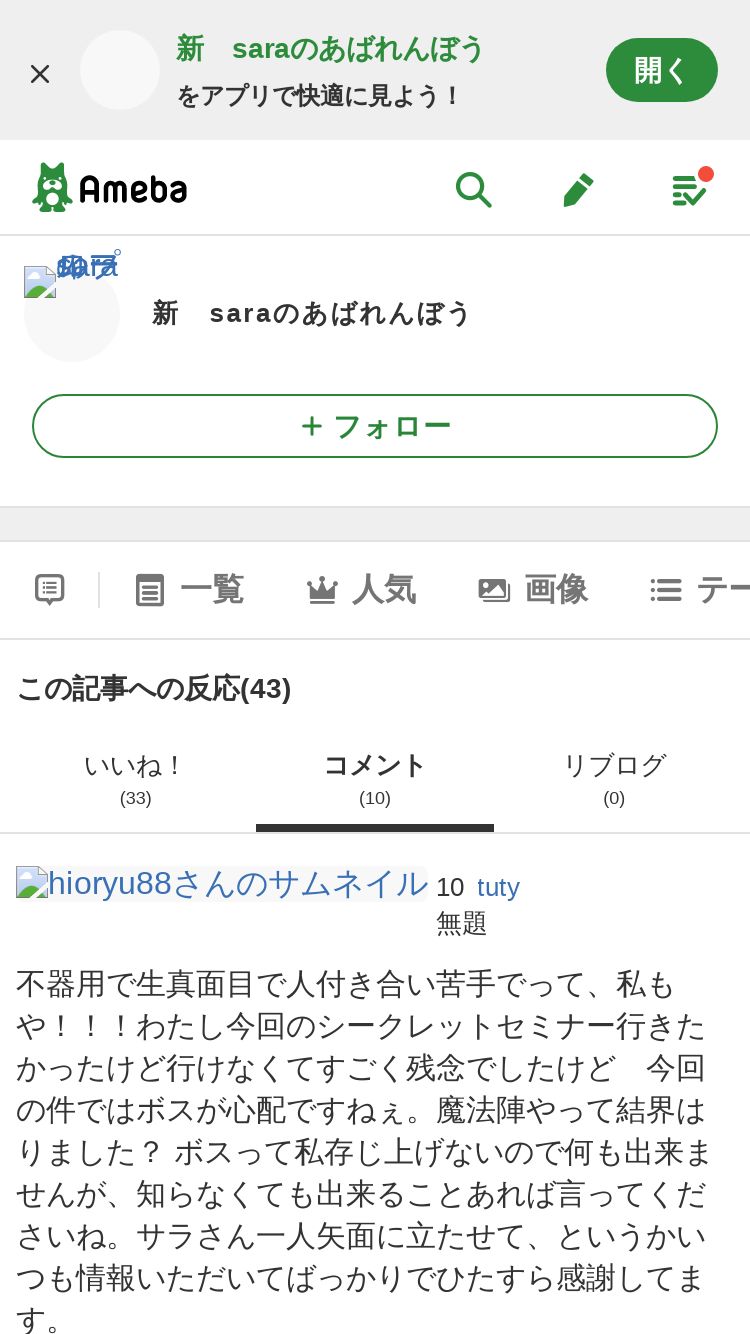Open the 一覧 article list
The height and width of the screenshot is (1334, 750).
point(190,589)
